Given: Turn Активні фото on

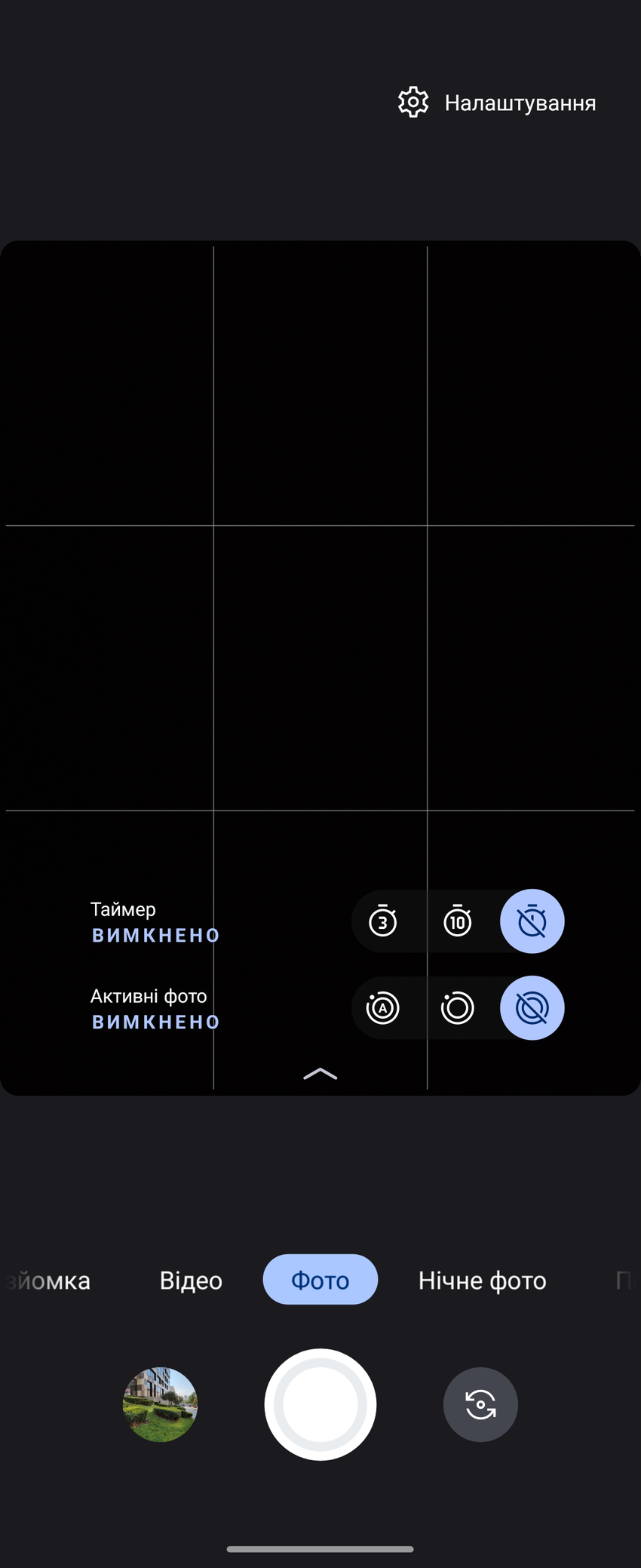Looking at the screenshot, I should click(458, 1008).
